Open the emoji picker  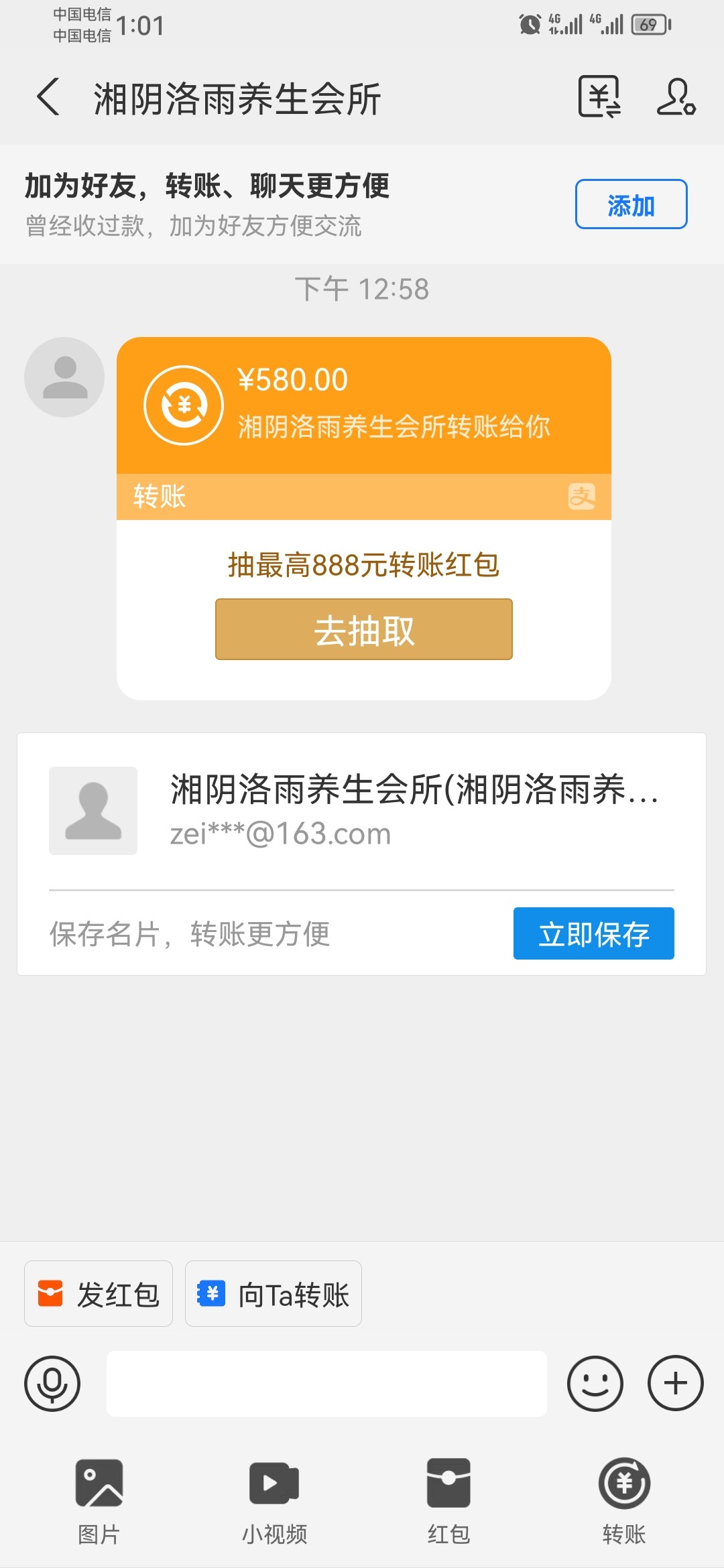595,1384
